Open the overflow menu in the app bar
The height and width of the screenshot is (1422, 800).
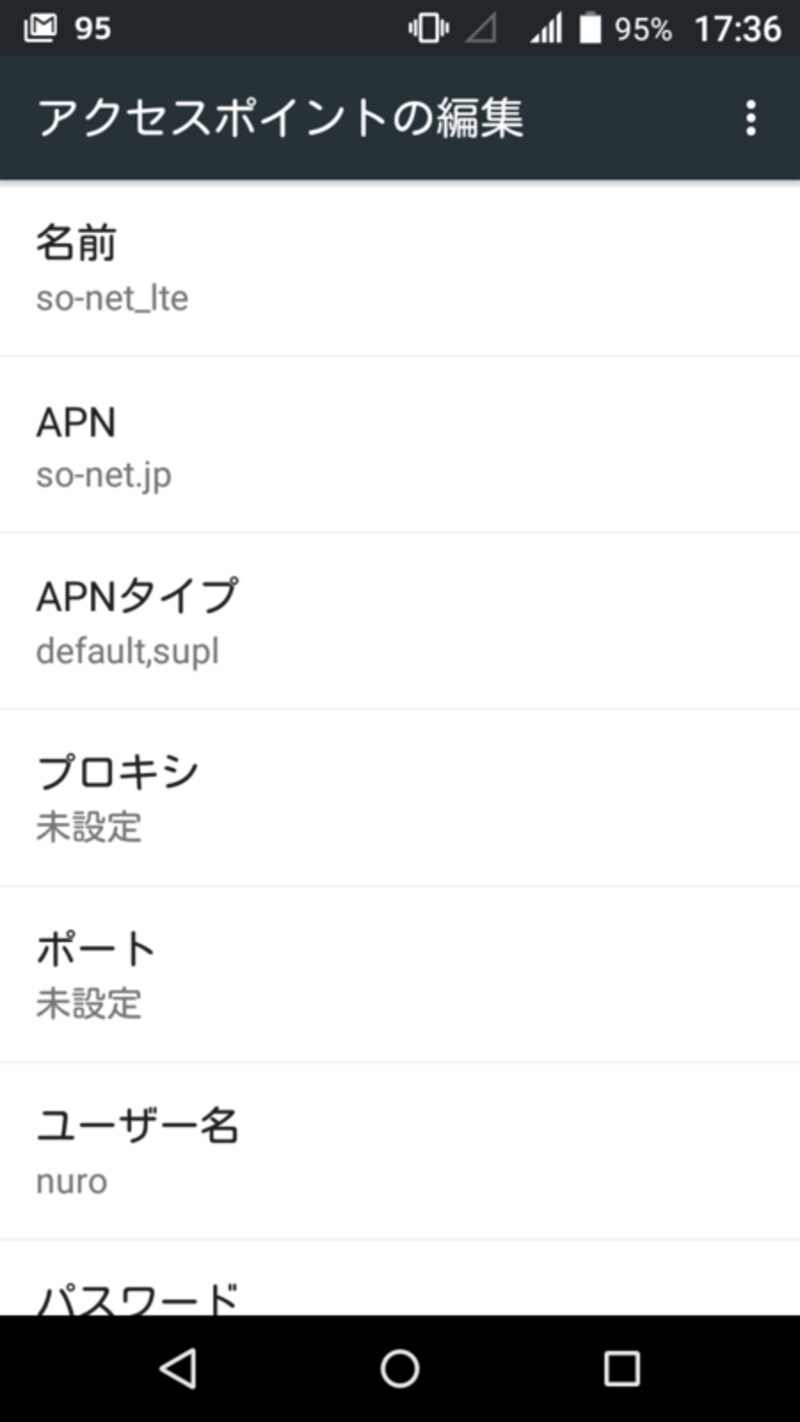click(751, 118)
